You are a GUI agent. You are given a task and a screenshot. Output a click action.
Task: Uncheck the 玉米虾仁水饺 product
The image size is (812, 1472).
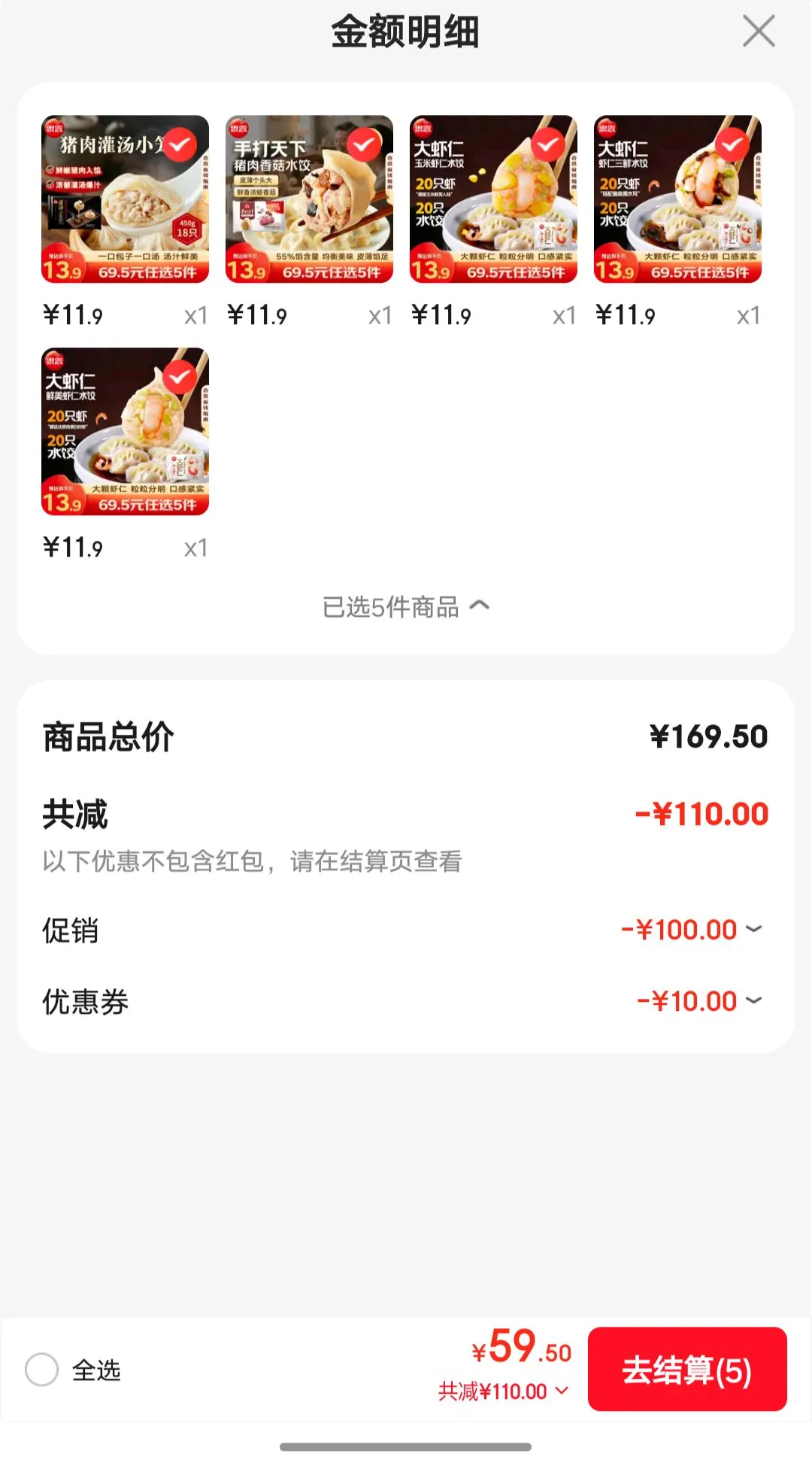click(548, 144)
